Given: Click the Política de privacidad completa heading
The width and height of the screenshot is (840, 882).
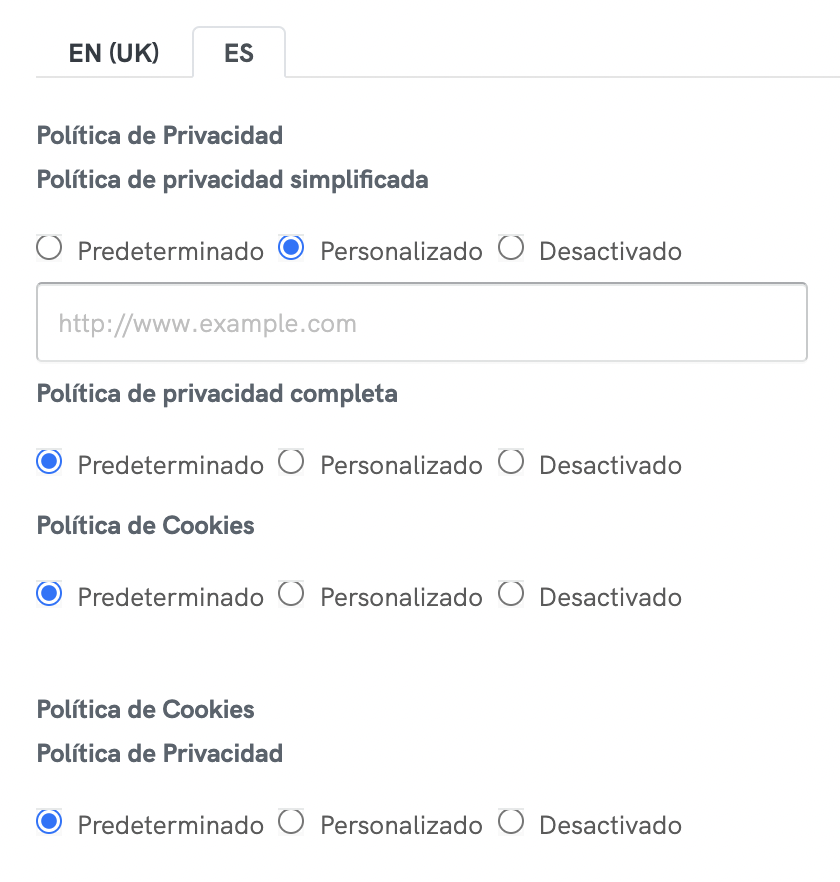Looking at the screenshot, I should click(x=217, y=393).
